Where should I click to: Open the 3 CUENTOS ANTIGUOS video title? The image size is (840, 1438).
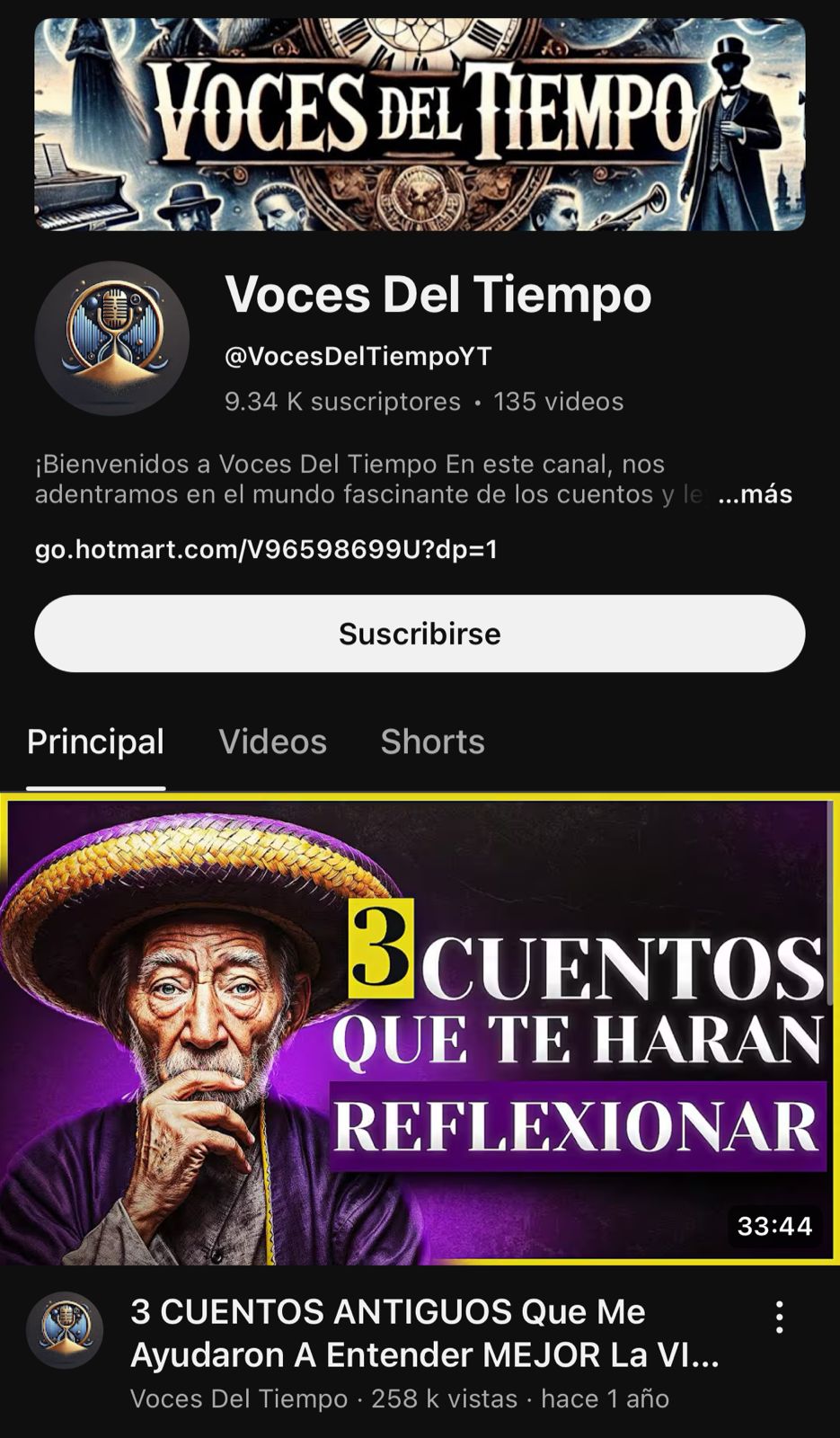pos(424,1333)
